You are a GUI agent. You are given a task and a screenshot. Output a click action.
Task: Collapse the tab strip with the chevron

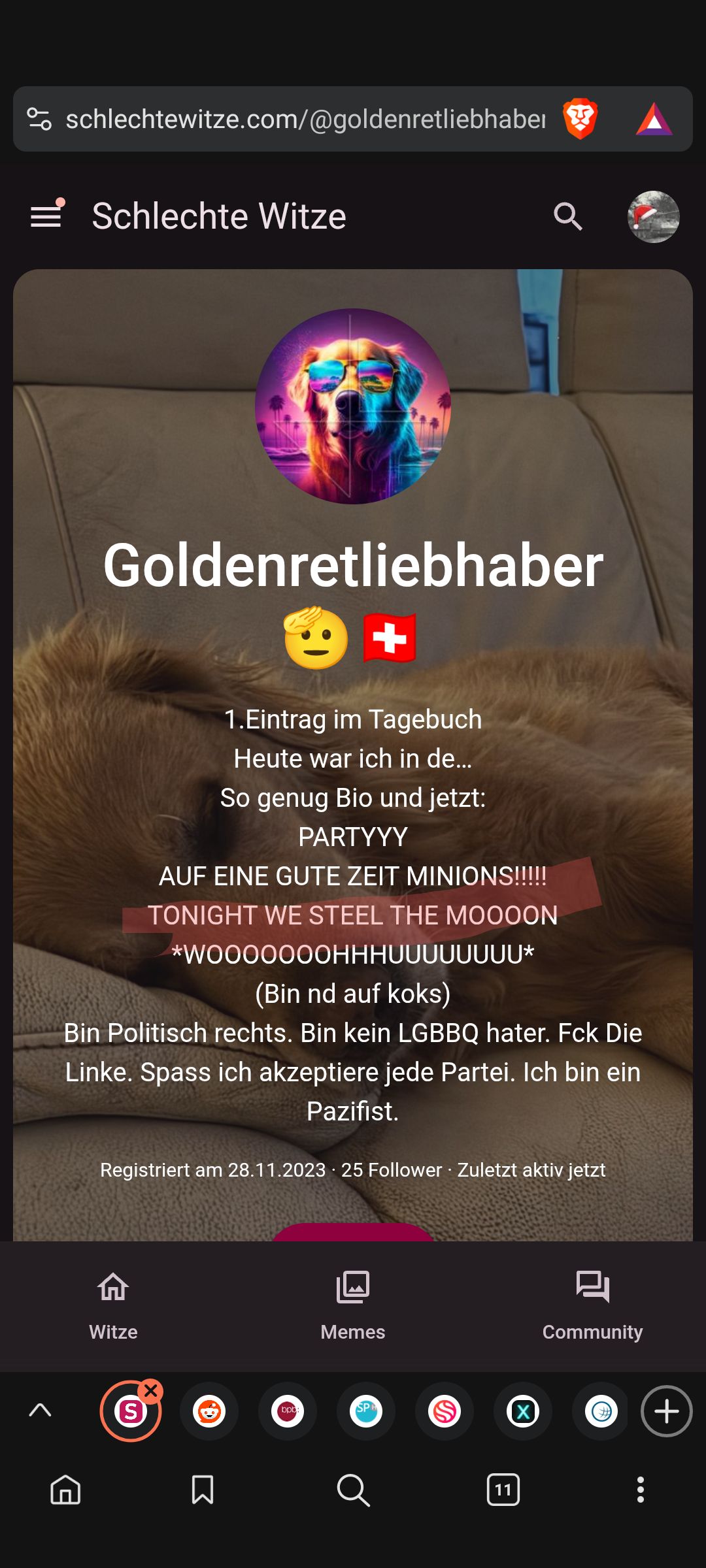coord(40,1410)
